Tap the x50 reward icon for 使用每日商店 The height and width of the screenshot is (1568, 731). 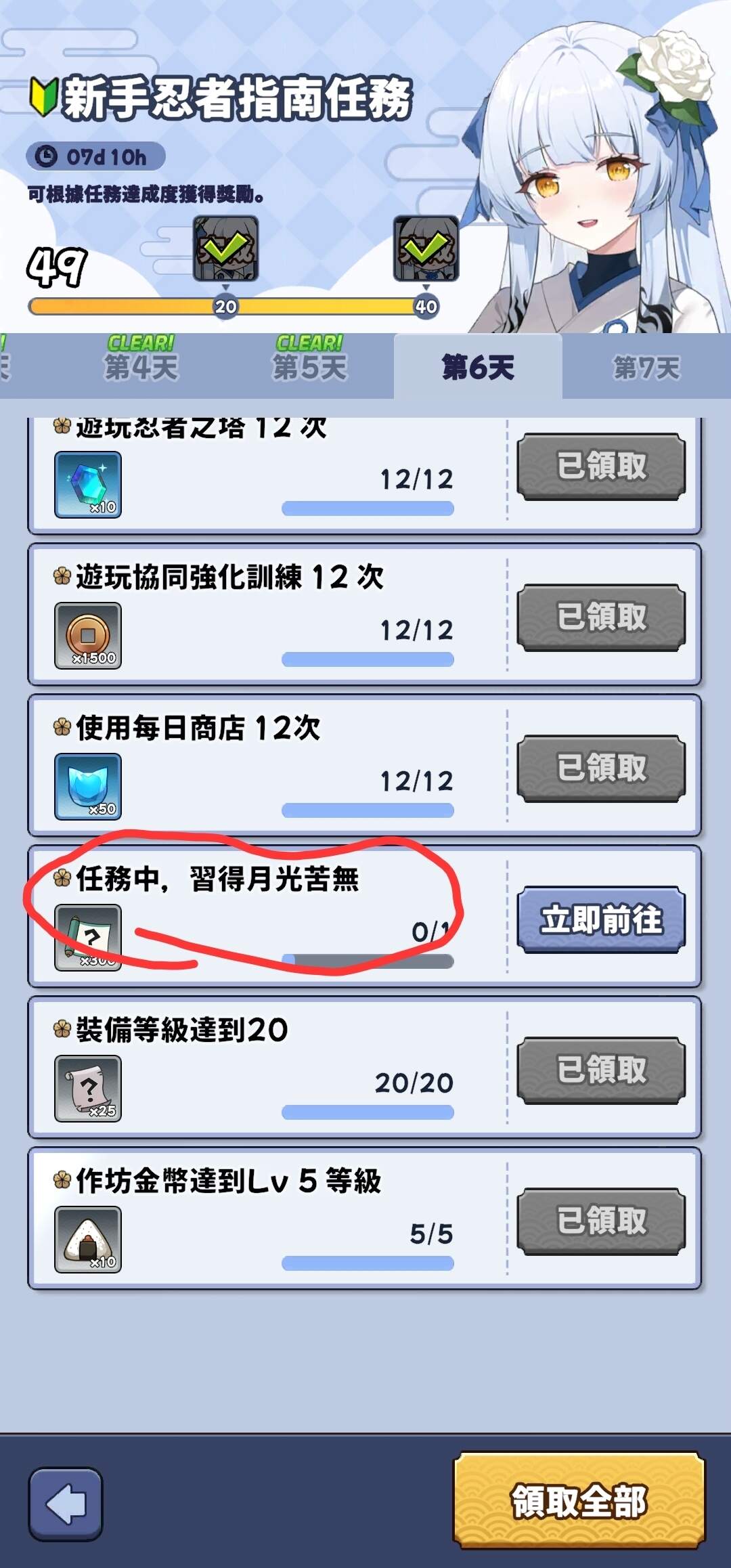tap(88, 787)
